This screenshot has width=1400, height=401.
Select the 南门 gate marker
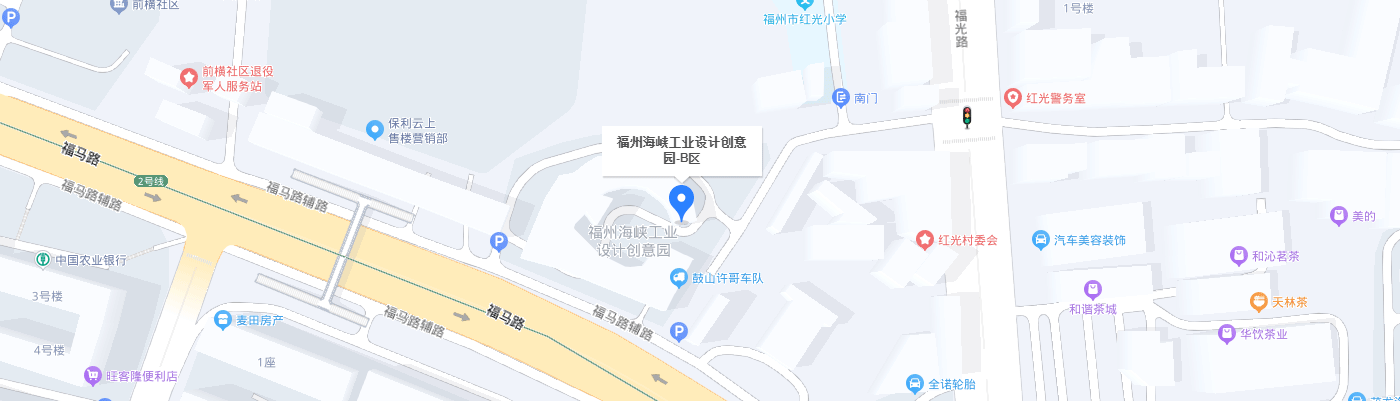coord(841,97)
